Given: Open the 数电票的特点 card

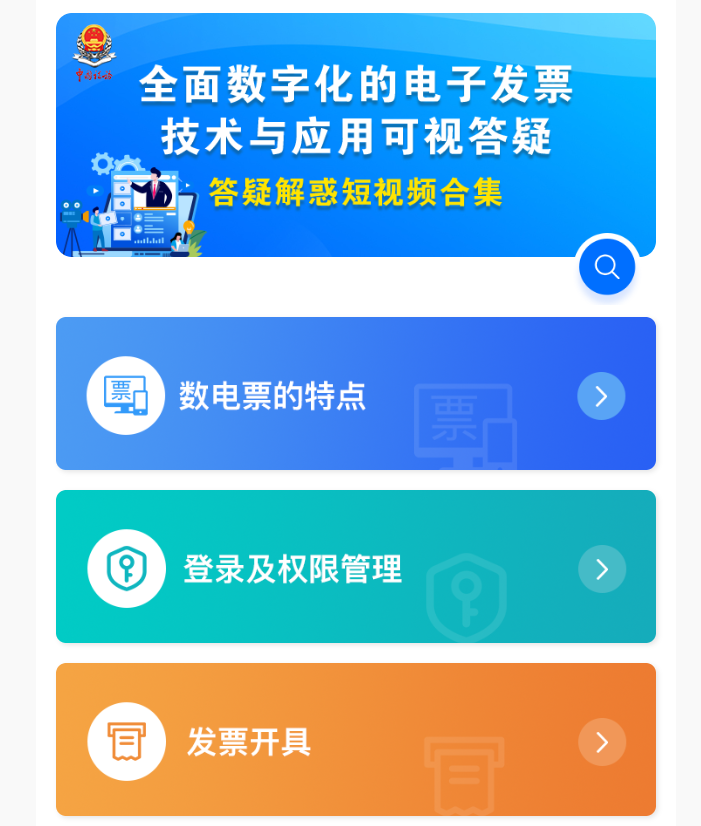Looking at the screenshot, I should [355, 394].
